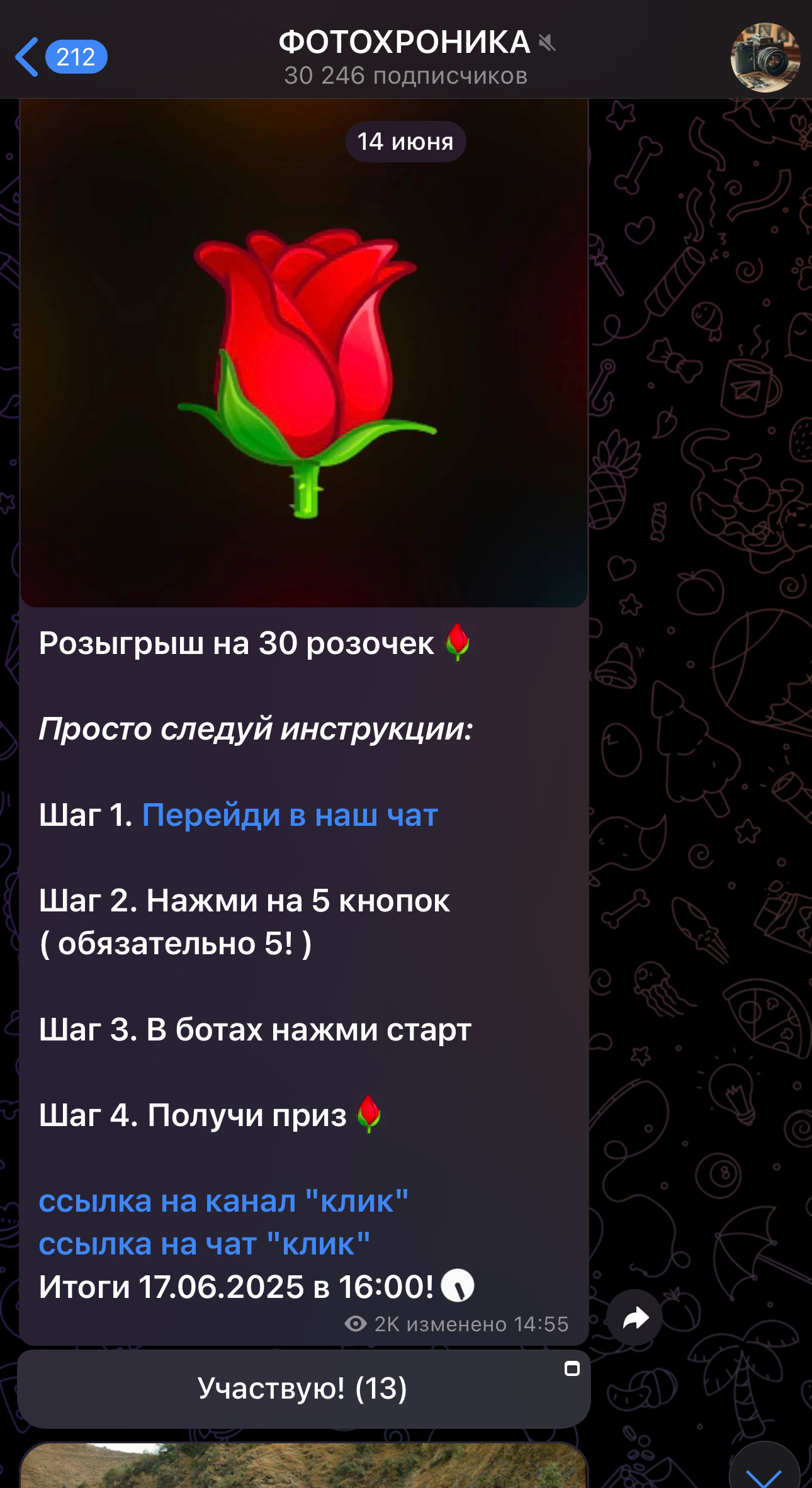
Task: Open the landscape photo post below
Action: tap(304, 1465)
